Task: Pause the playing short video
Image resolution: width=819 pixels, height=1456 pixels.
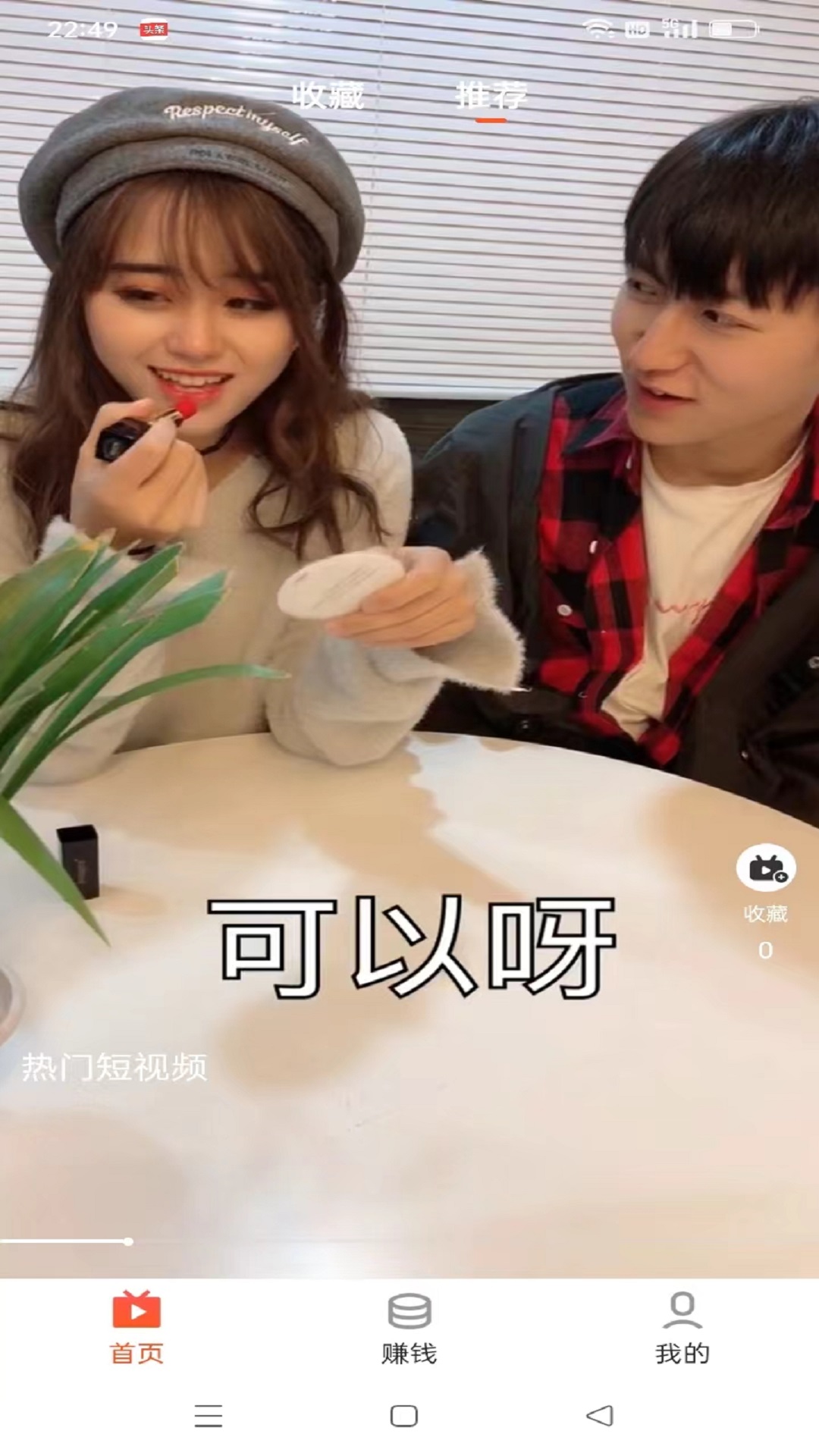Action: (409, 607)
